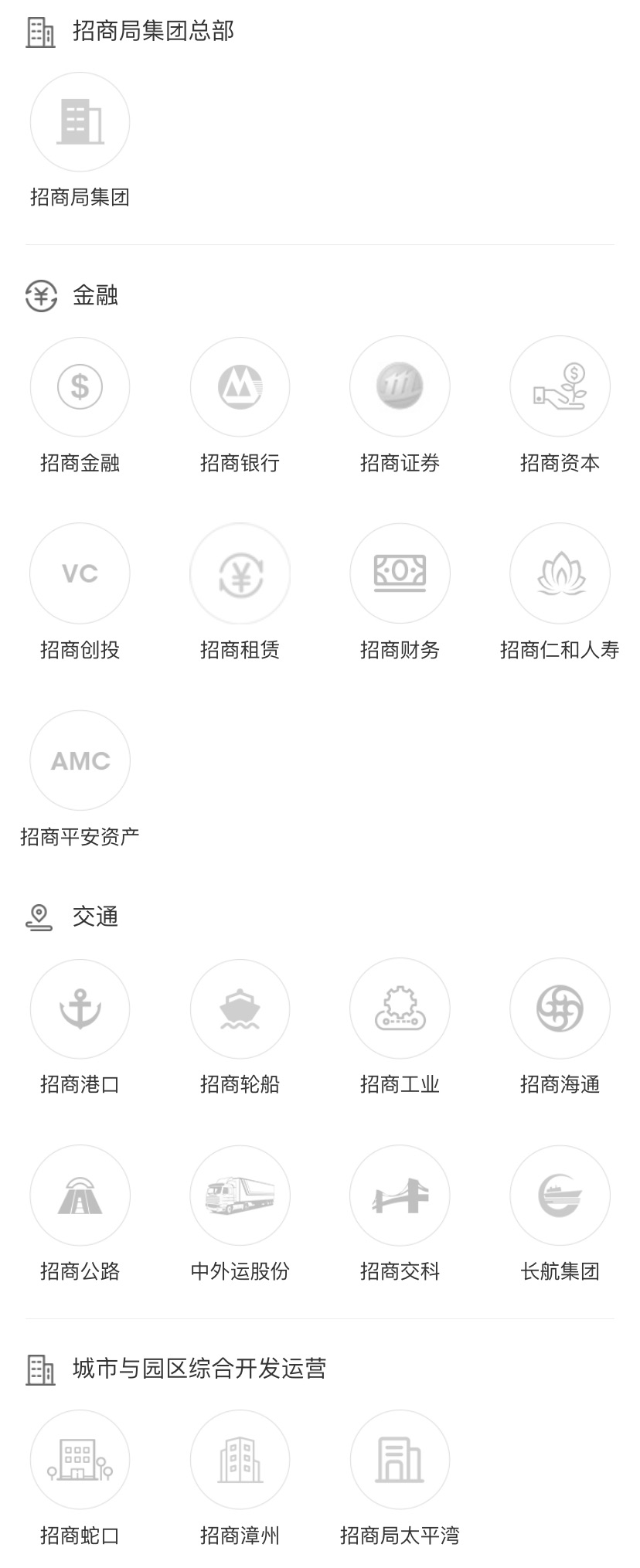Image resolution: width=640 pixels, height=1568 pixels.
Task: Select 招商租赁
Action: click(240, 573)
